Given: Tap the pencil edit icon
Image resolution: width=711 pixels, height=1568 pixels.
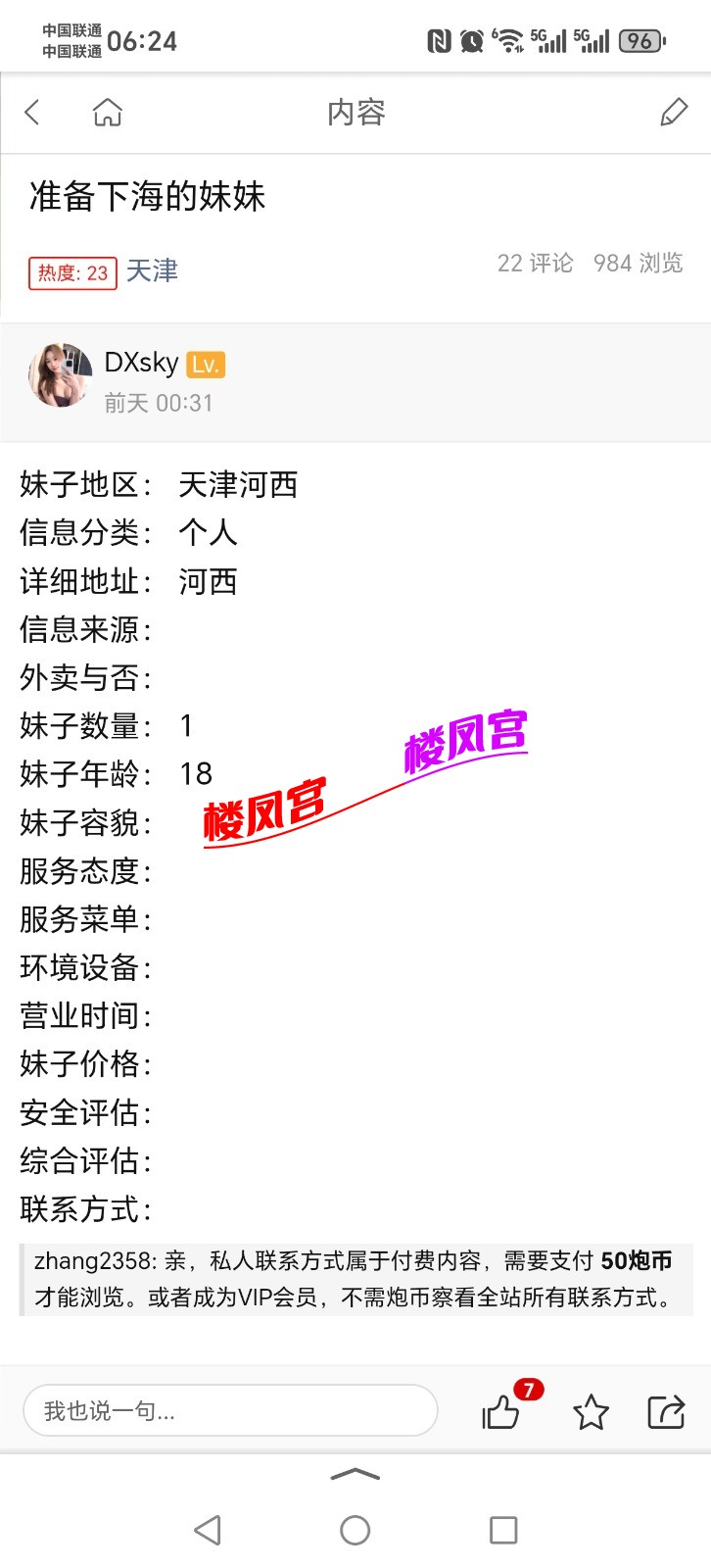Looking at the screenshot, I should [674, 113].
